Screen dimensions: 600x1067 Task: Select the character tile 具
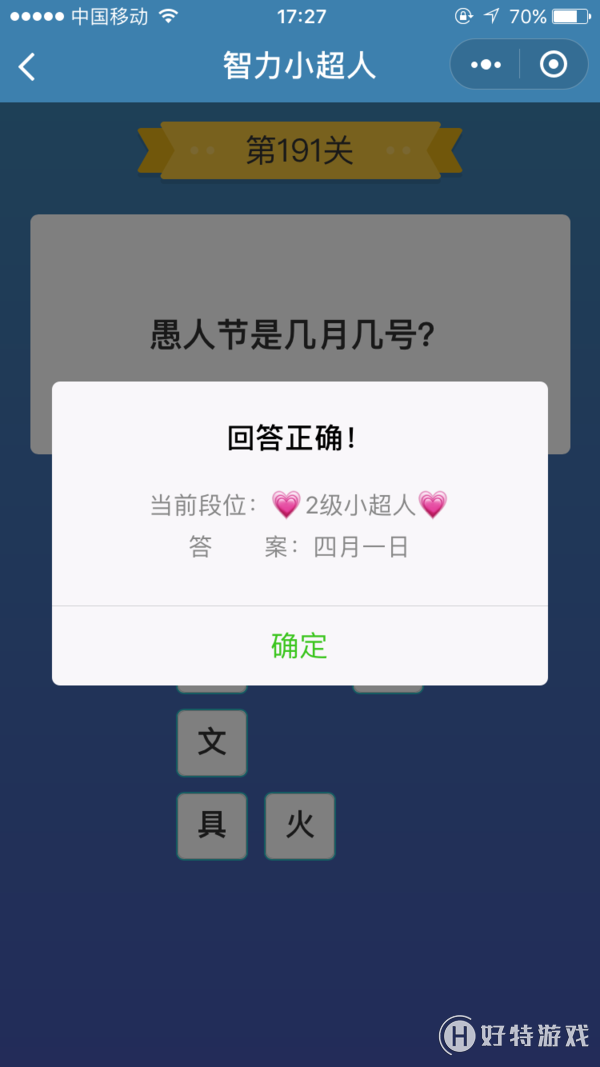(212, 826)
